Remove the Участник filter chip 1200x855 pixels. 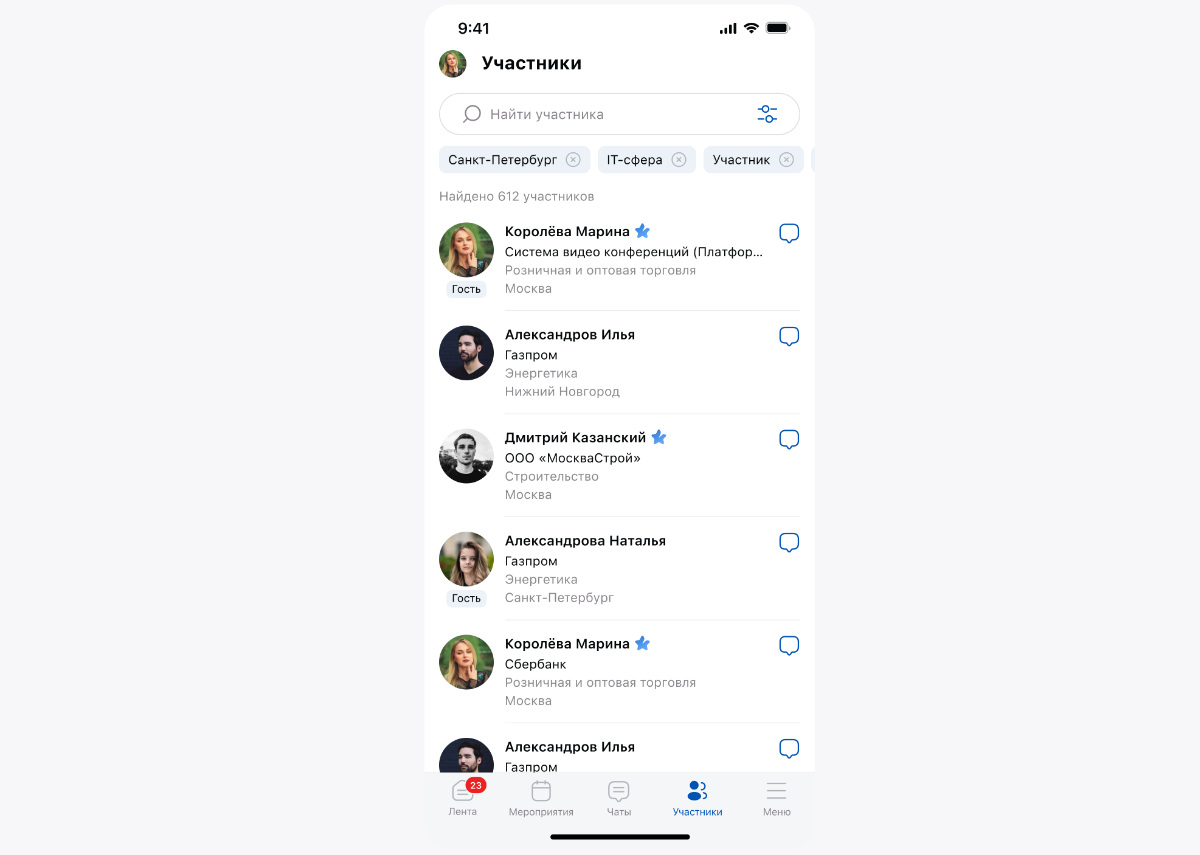pos(786,160)
